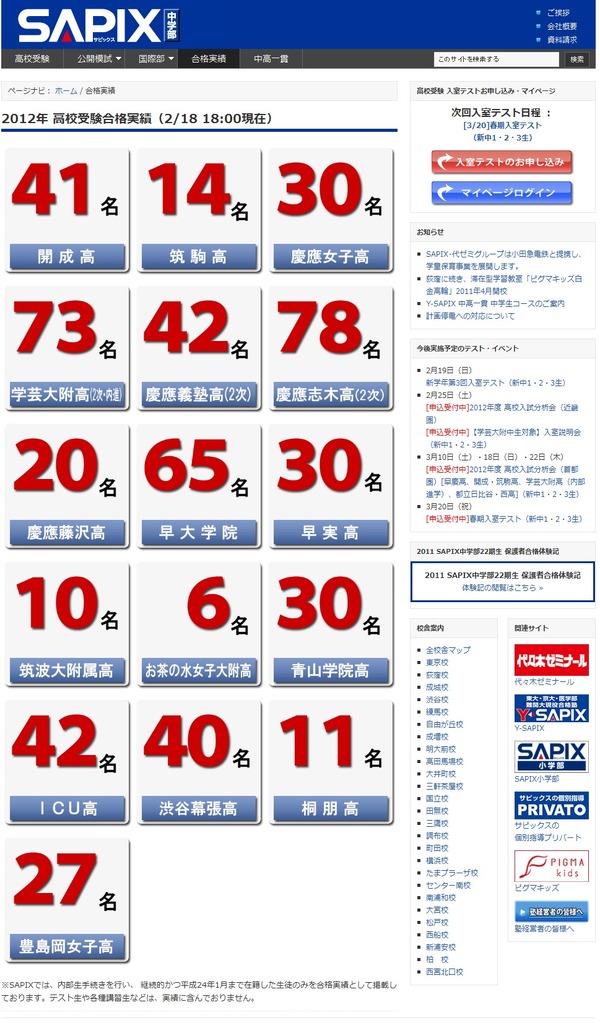
Task: Open the ご挨拶 header link
Action: point(559,13)
